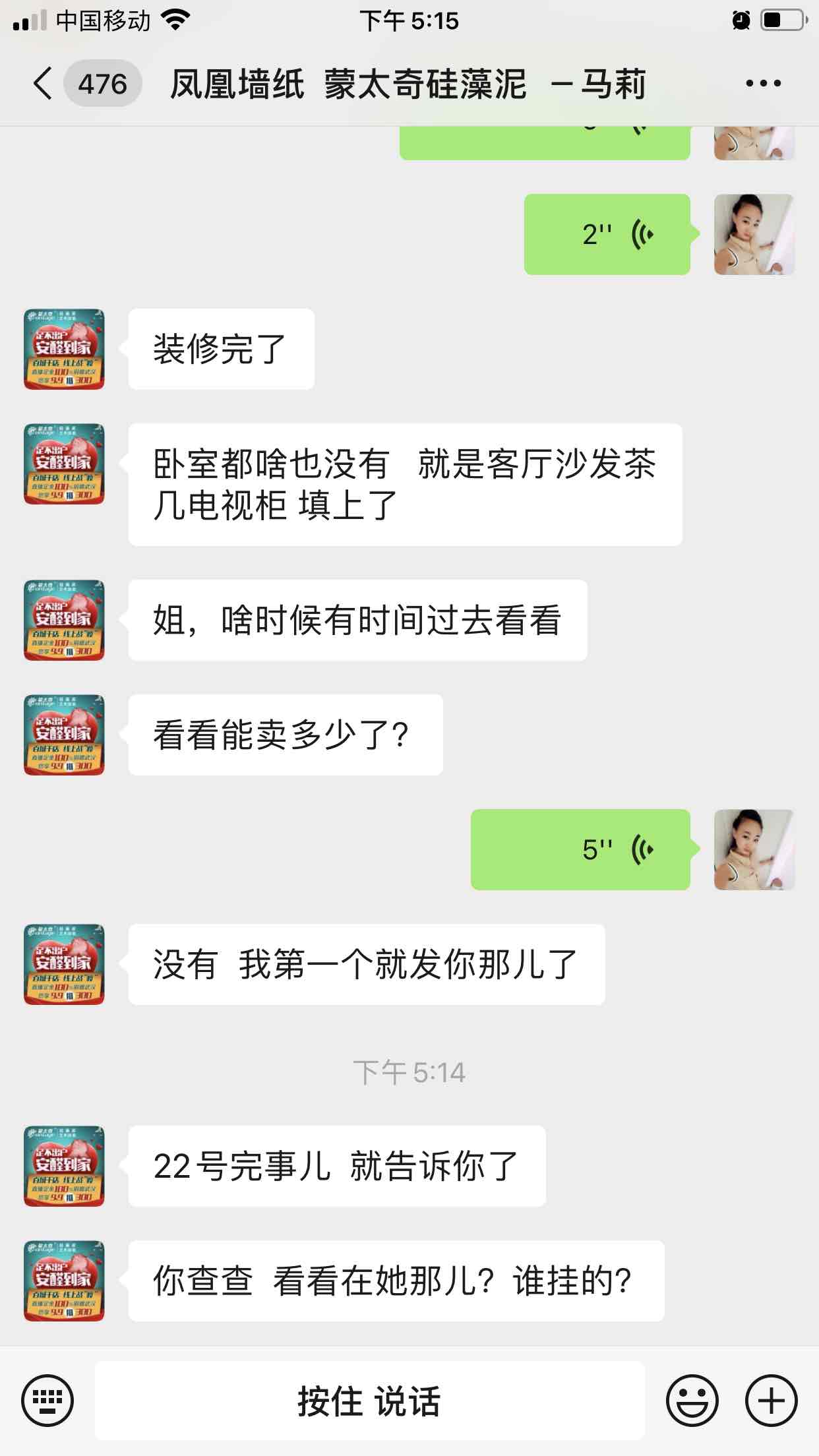This screenshot has width=819, height=1456.
Task: Open the emoji sticker panel
Action: (x=692, y=1401)
